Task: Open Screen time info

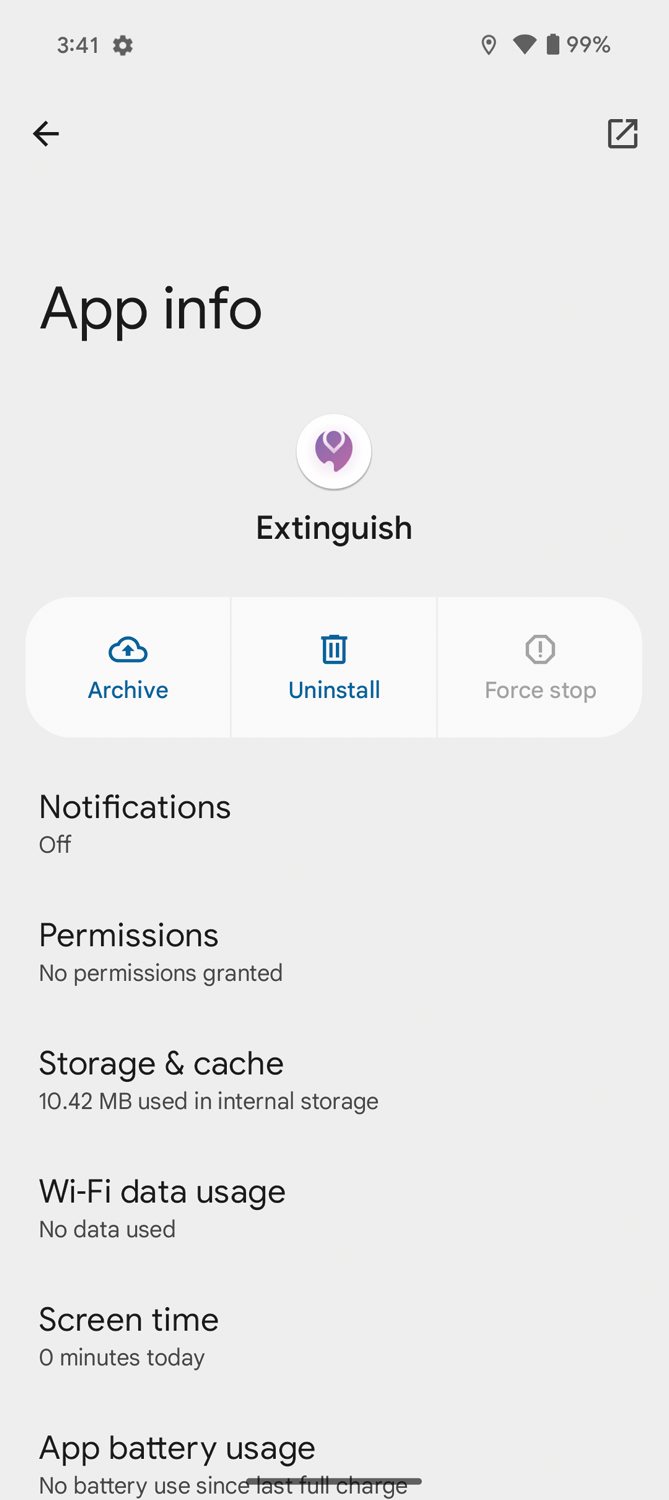Action: tap(334, 1337)
